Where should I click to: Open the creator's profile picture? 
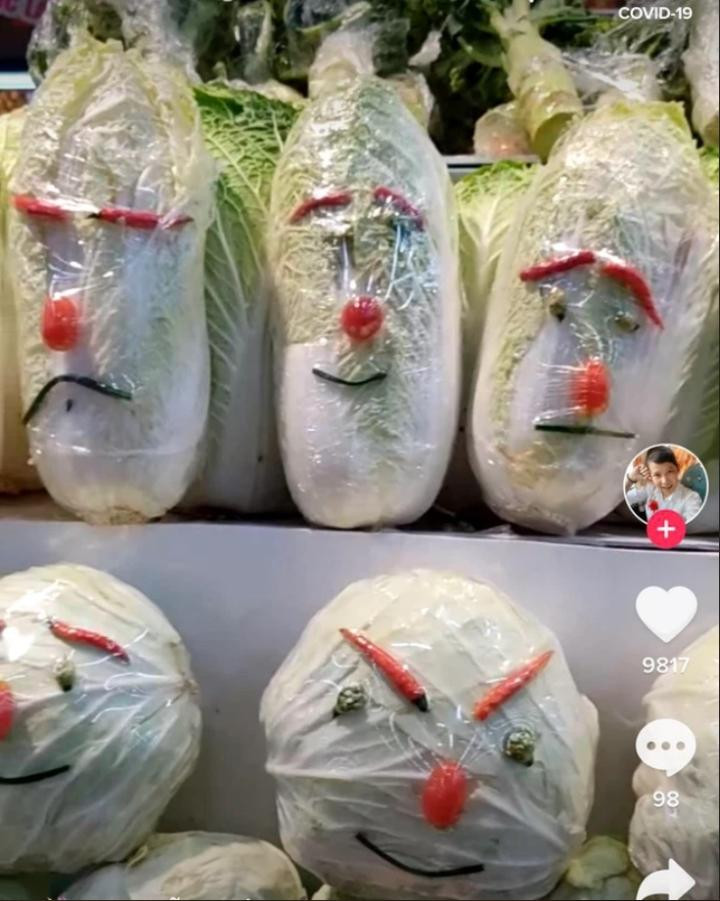point(665,483)
